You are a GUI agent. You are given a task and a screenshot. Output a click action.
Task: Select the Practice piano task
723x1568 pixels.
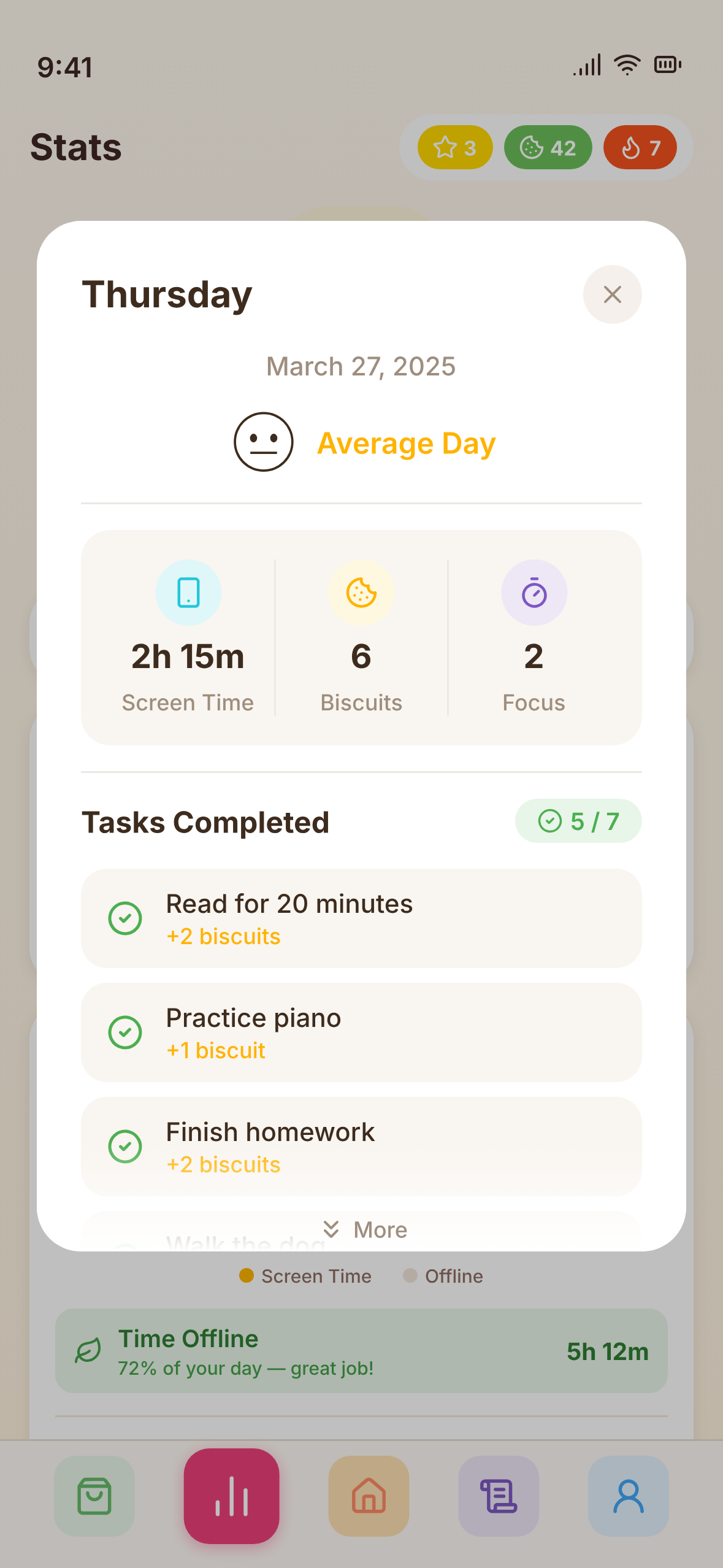coord(361,1032)
